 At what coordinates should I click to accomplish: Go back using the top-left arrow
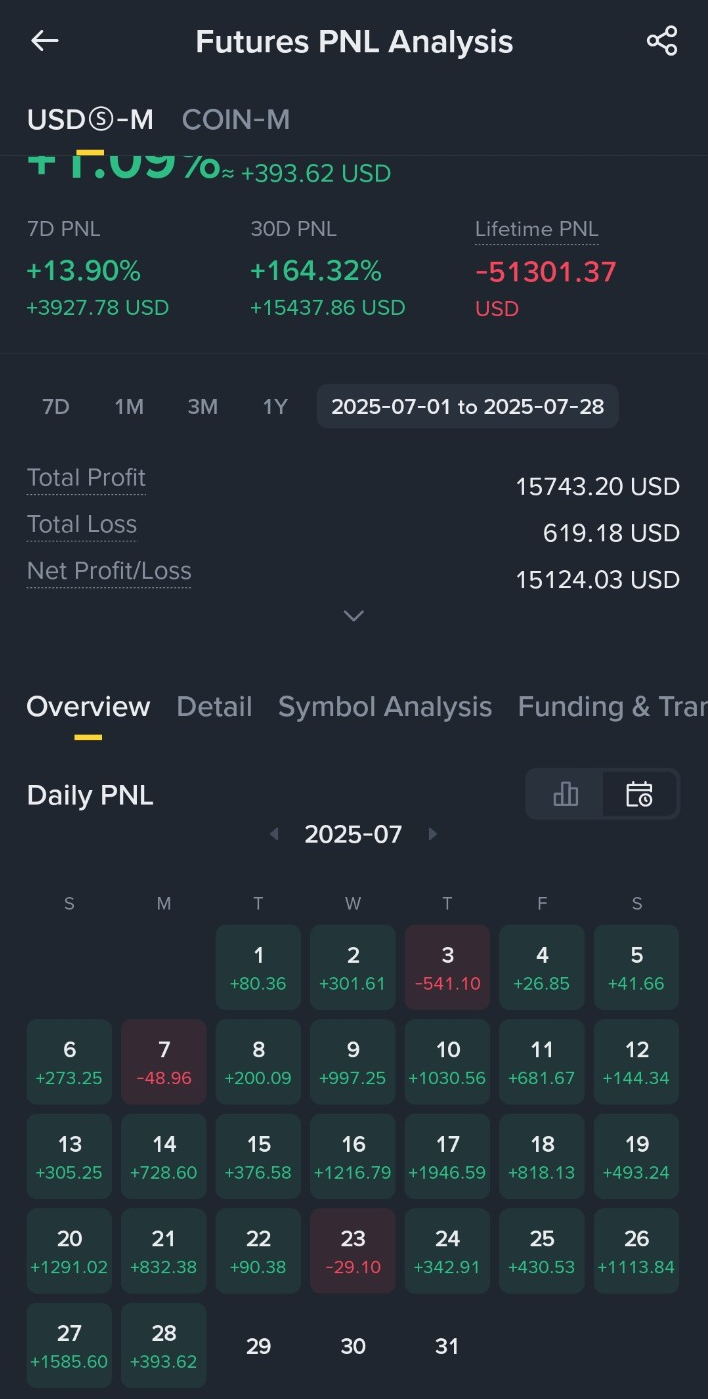pyautogui.click(x=45, y=41)
